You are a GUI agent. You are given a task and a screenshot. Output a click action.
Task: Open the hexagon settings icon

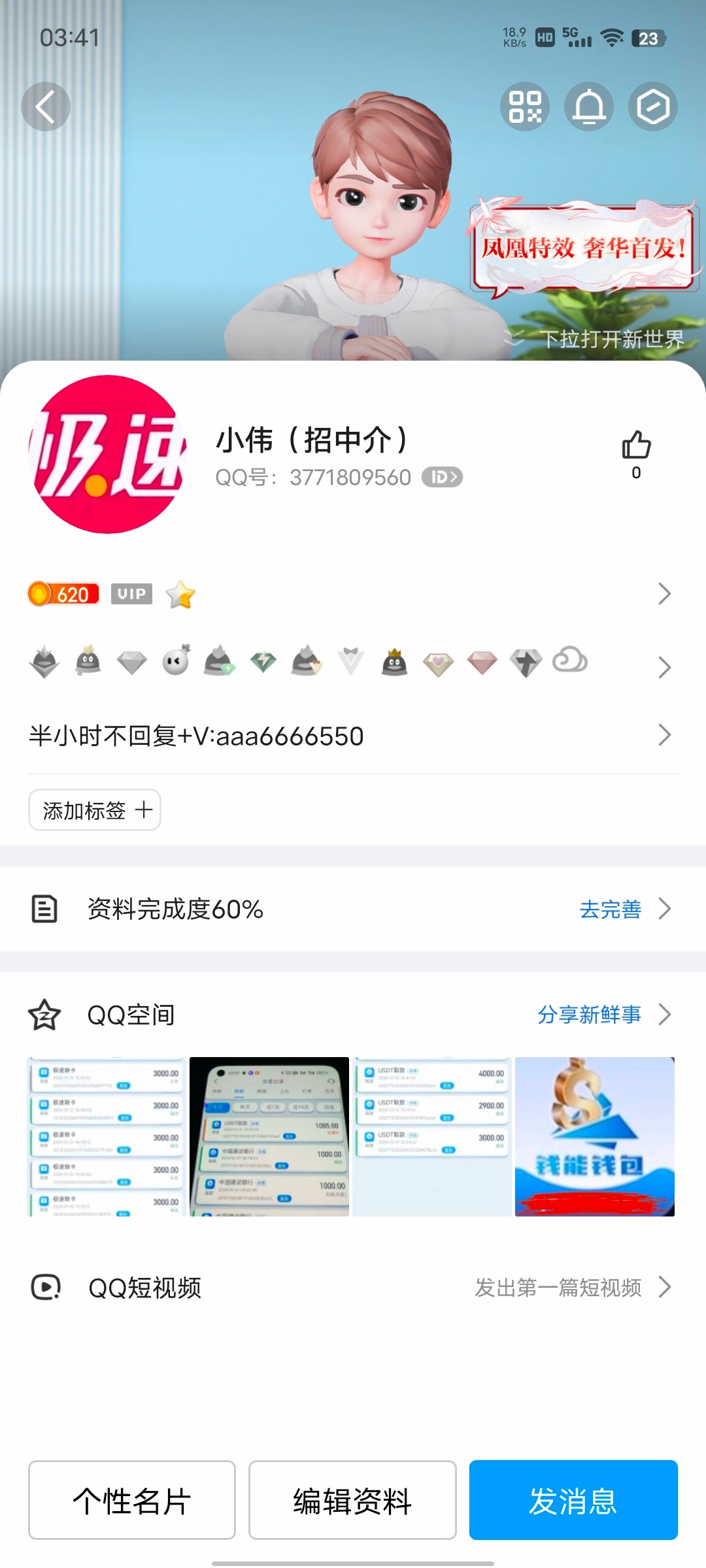(x=653, y=106)
